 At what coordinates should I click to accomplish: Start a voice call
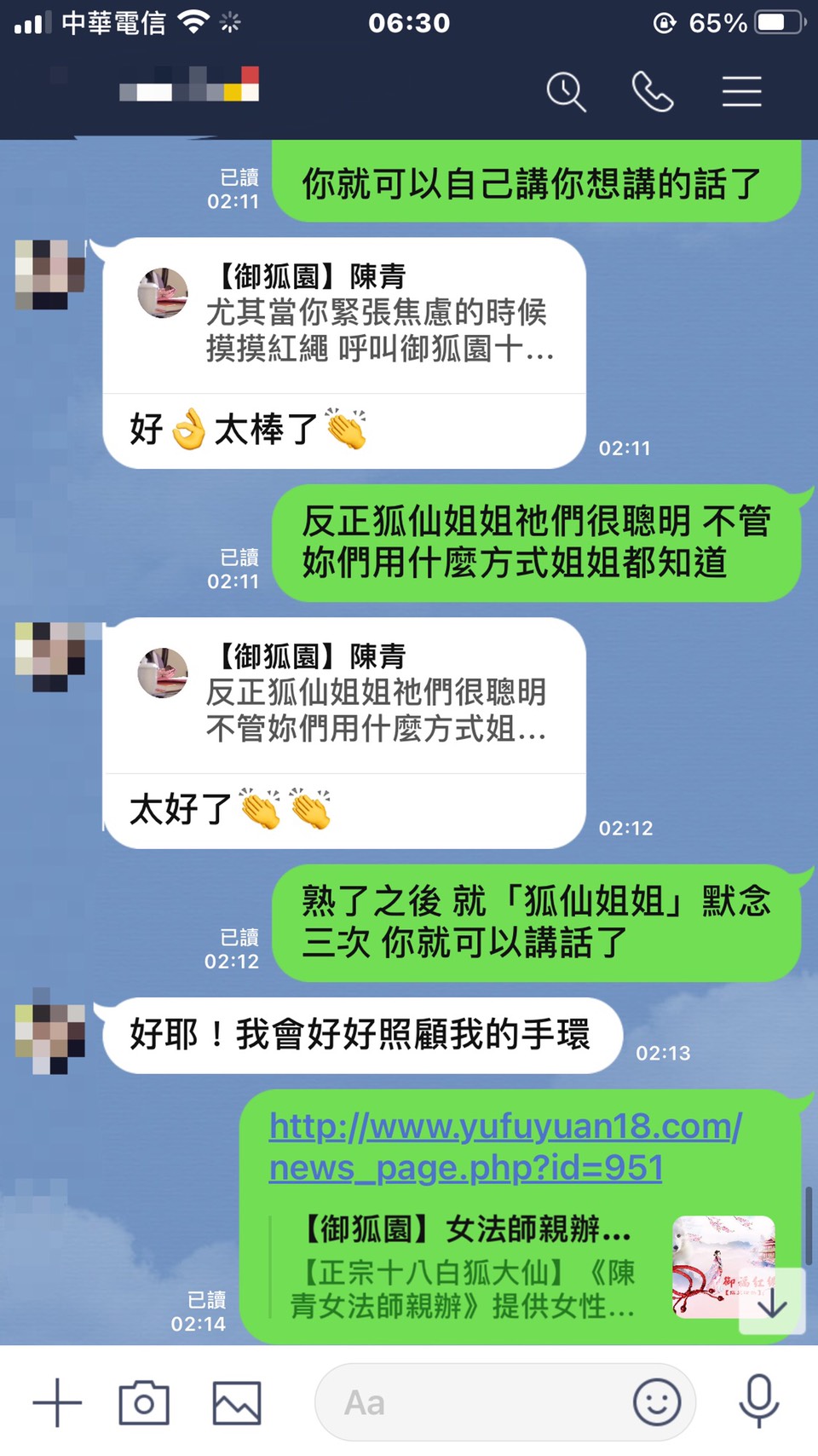pyautogui.click(x=653, y=91)
